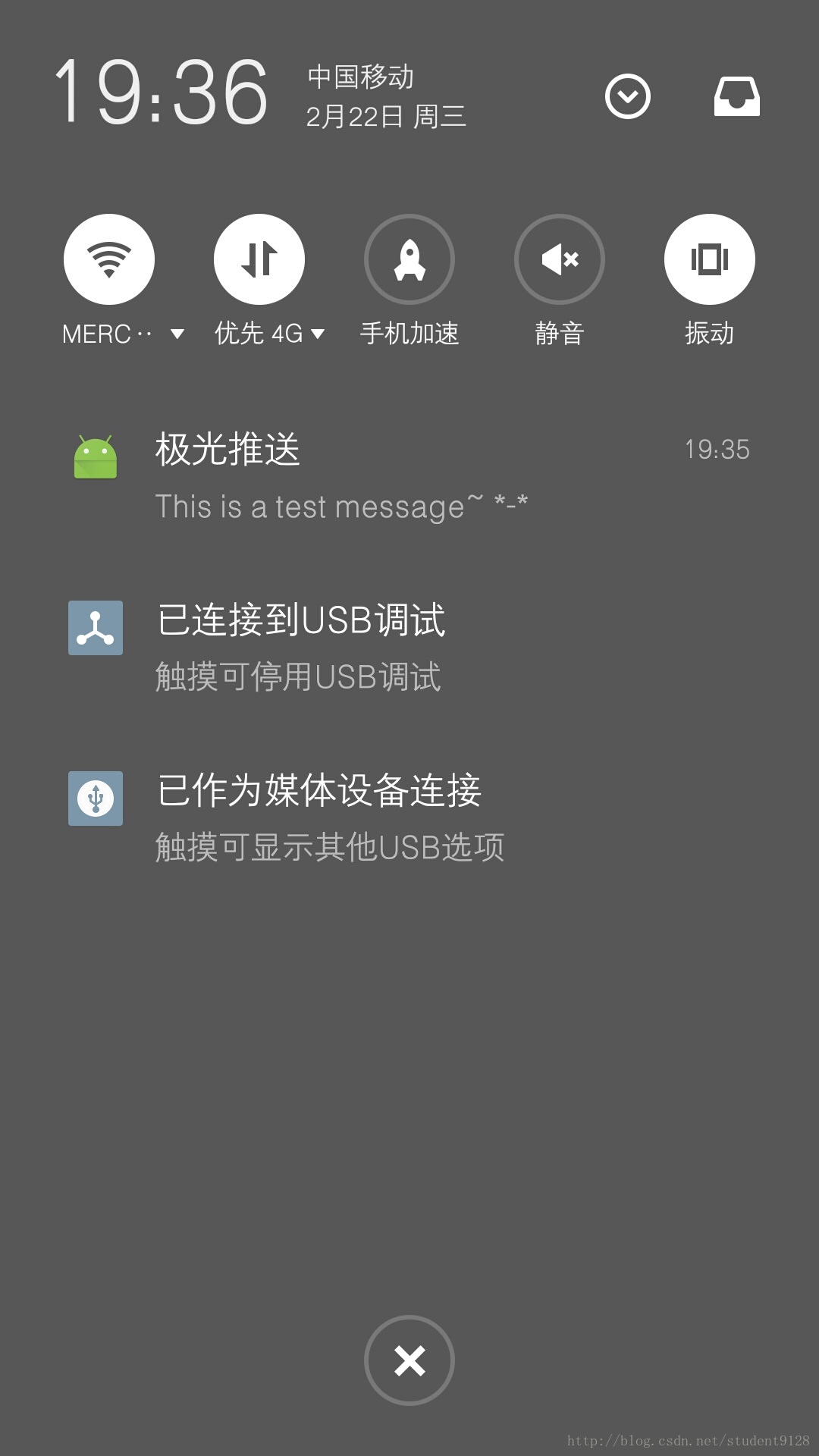Open the Wi-Fi network dropdown arrow
The height and width of the screenshot is (1456, 819).
177,334
